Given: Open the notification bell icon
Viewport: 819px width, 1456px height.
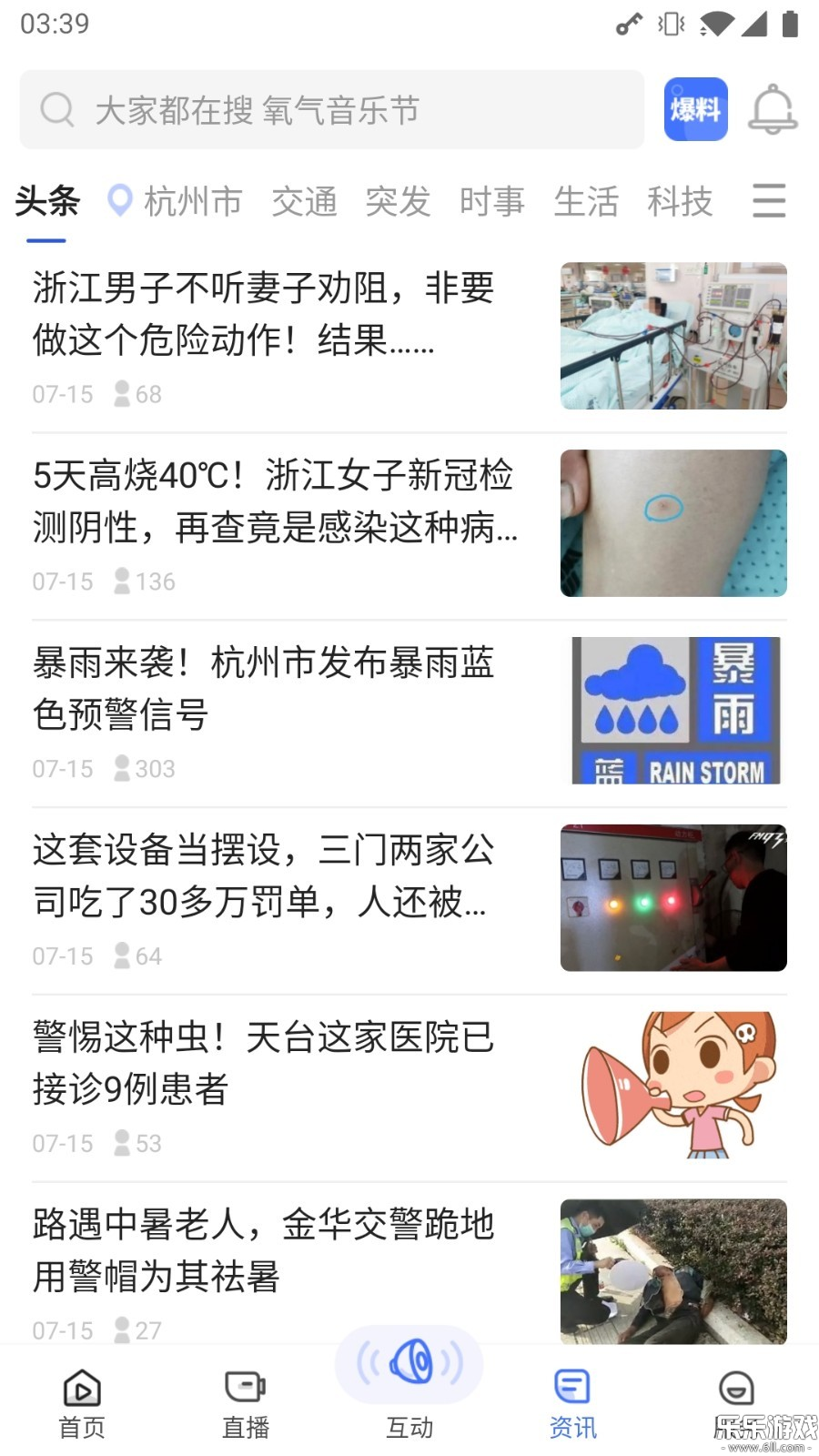Looking at the screenshot, I should (x=773, y=109).
